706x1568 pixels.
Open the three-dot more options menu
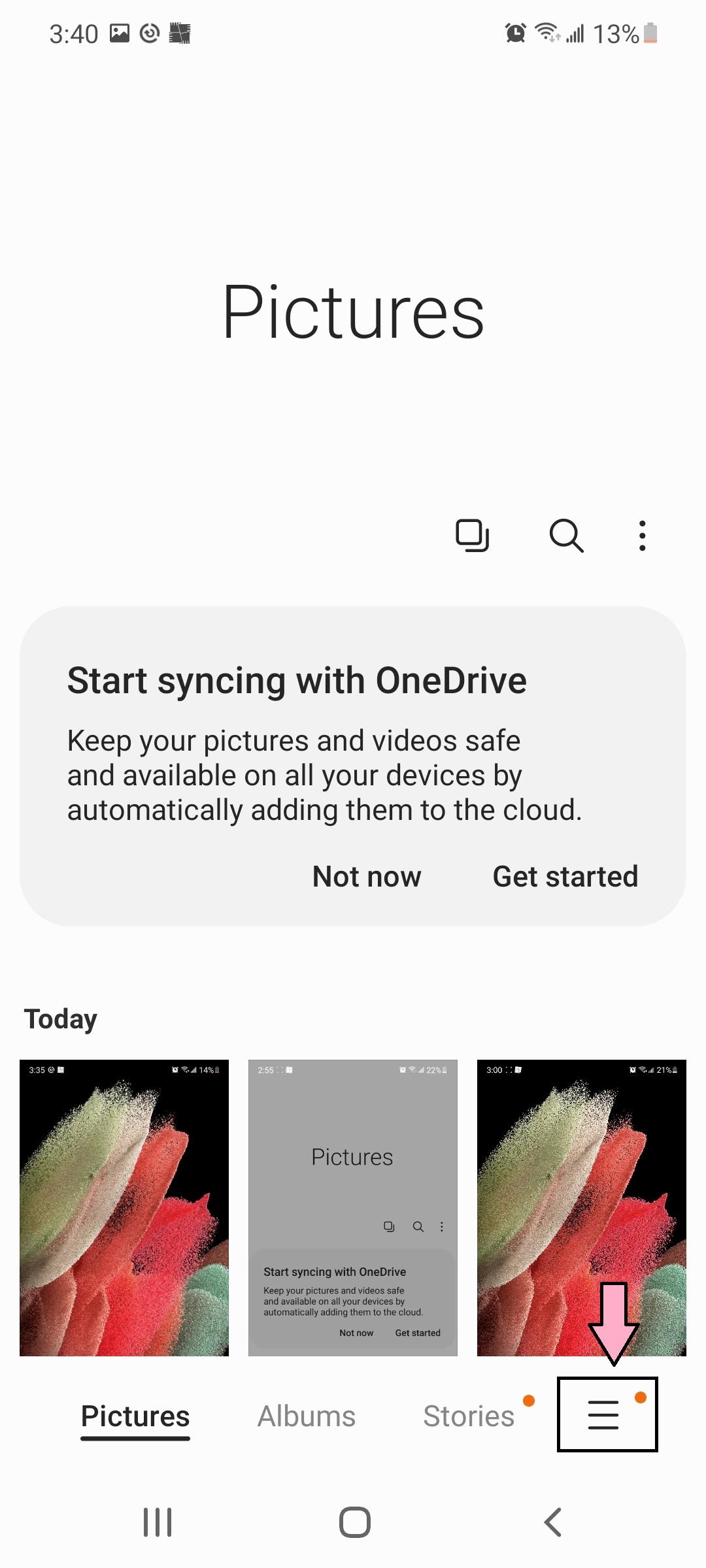tap(643, 536)
